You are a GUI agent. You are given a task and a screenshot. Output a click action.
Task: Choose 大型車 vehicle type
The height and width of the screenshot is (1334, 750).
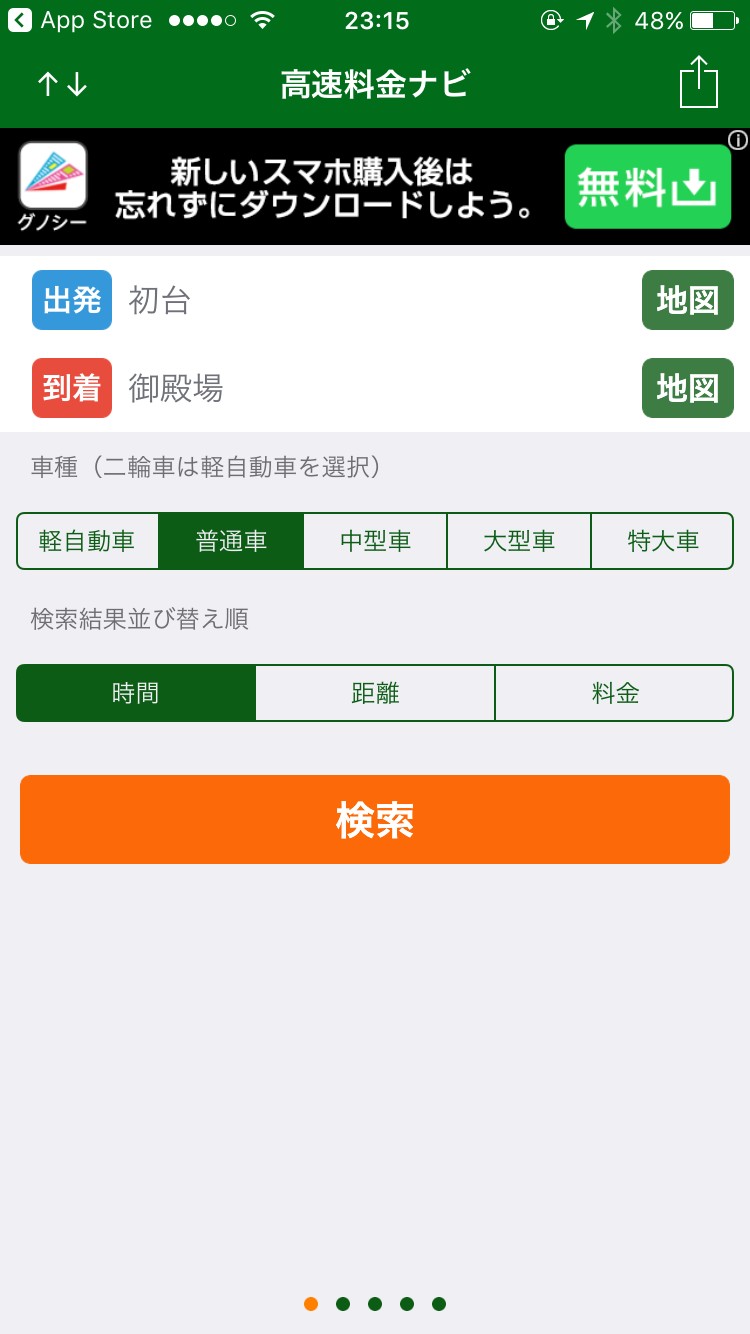tap(519, 541)
